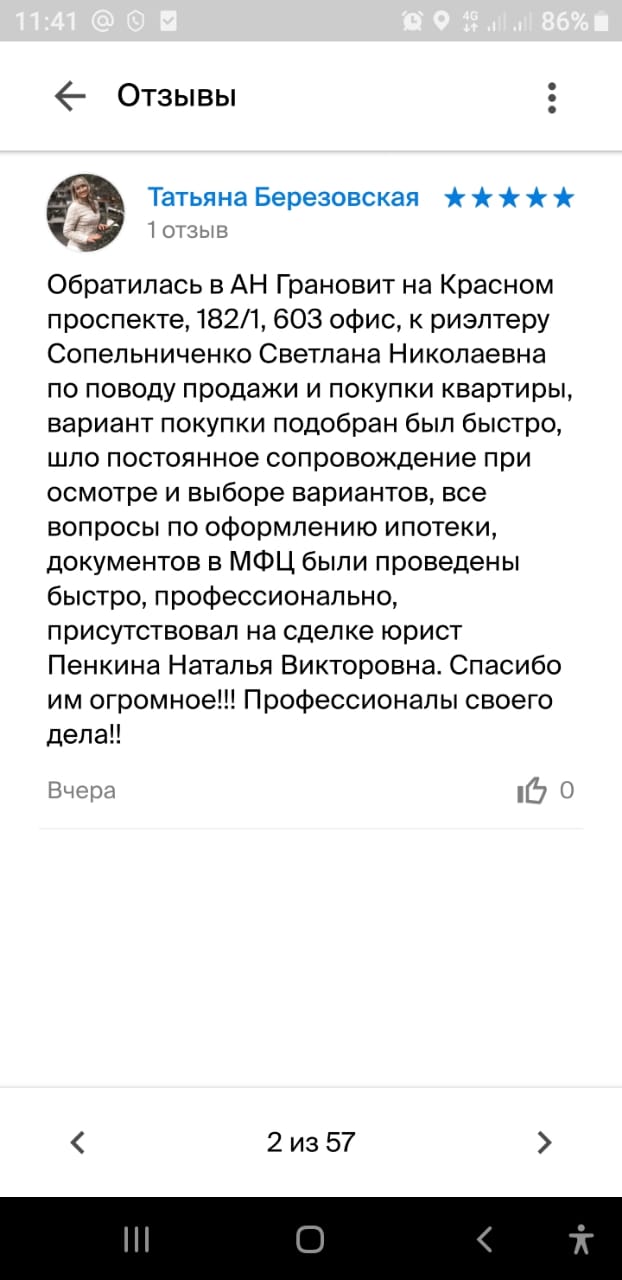Tap Татьяна Березовская's avatar photo
This screenshot has height=1280, width=622.
[x=86, y=212]
